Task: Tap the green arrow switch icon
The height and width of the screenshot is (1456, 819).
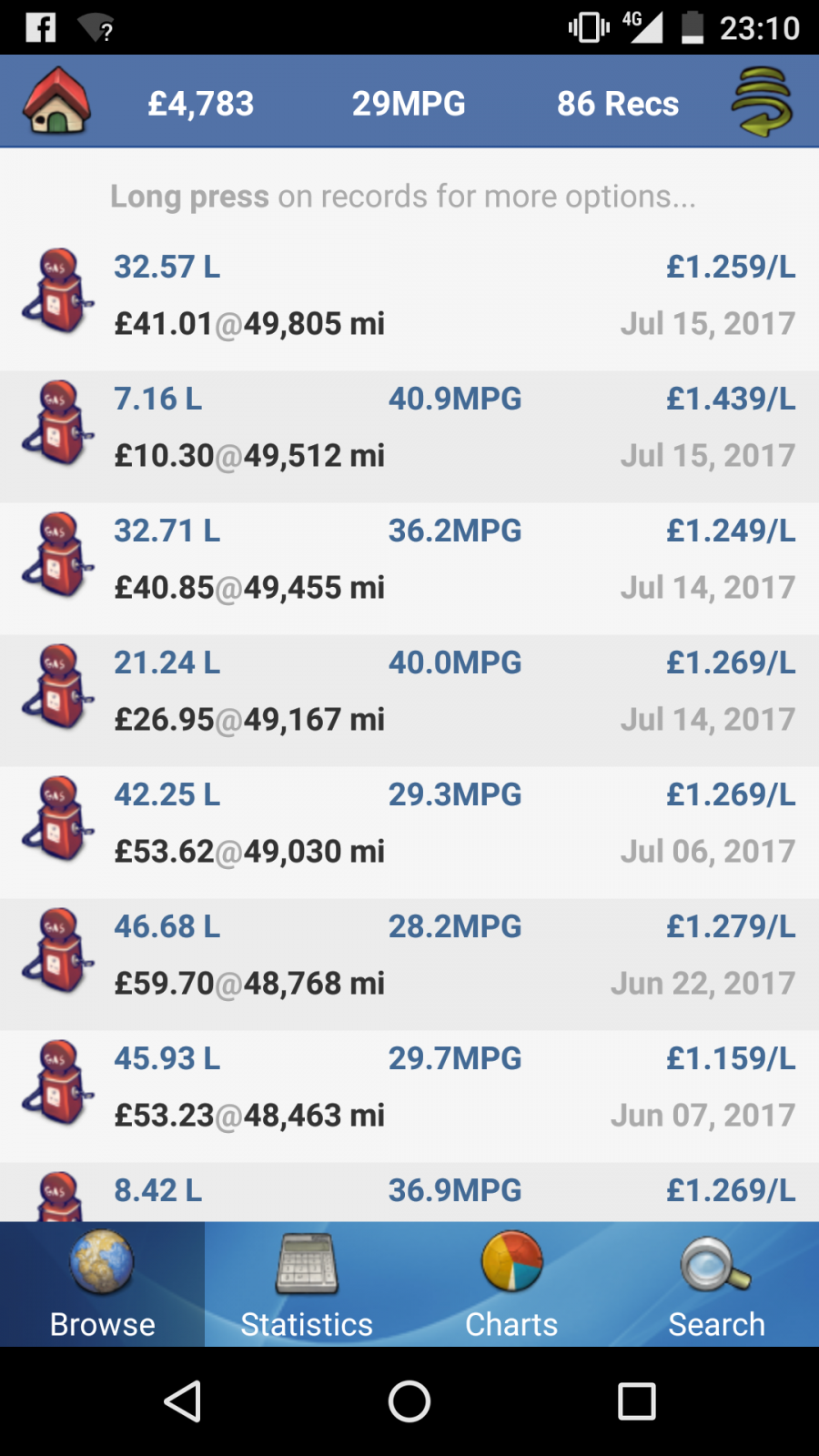Action: click(x=763, y=102)
